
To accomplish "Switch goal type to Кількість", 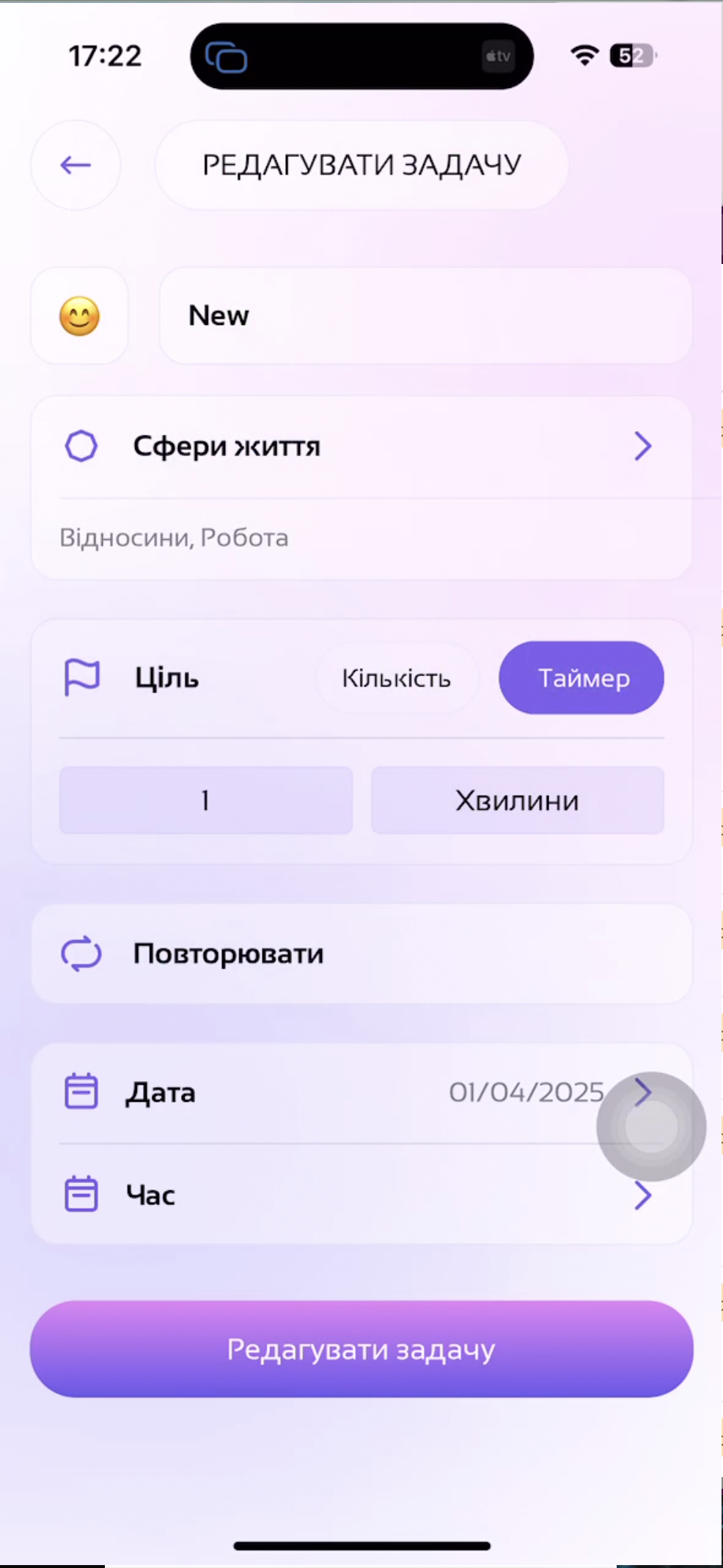I will pyautogui.click(x=397, y=678).
